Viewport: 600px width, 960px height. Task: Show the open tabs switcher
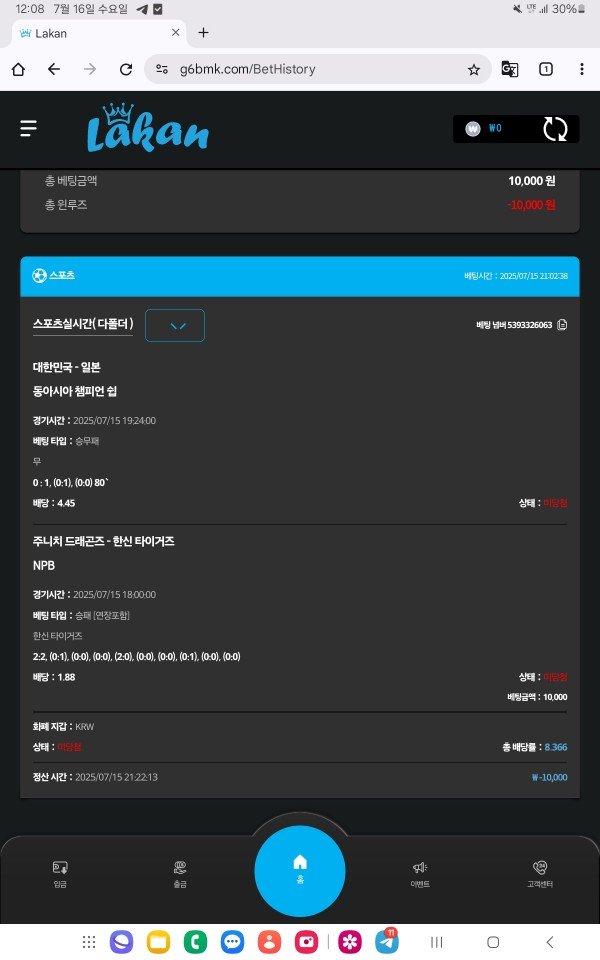546,69
